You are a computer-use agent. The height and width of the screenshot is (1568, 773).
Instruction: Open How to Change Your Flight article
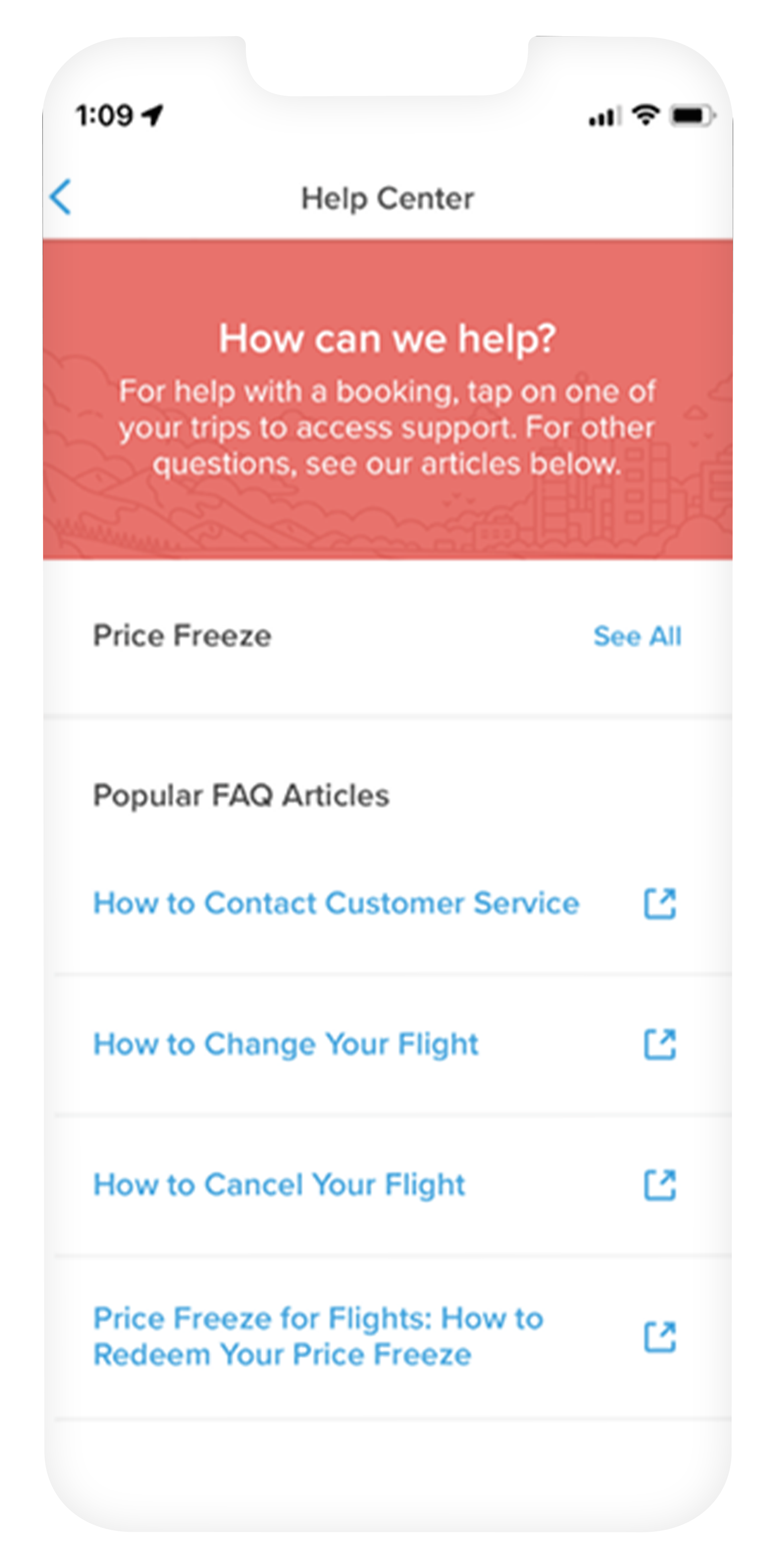tap(286, 1044)
